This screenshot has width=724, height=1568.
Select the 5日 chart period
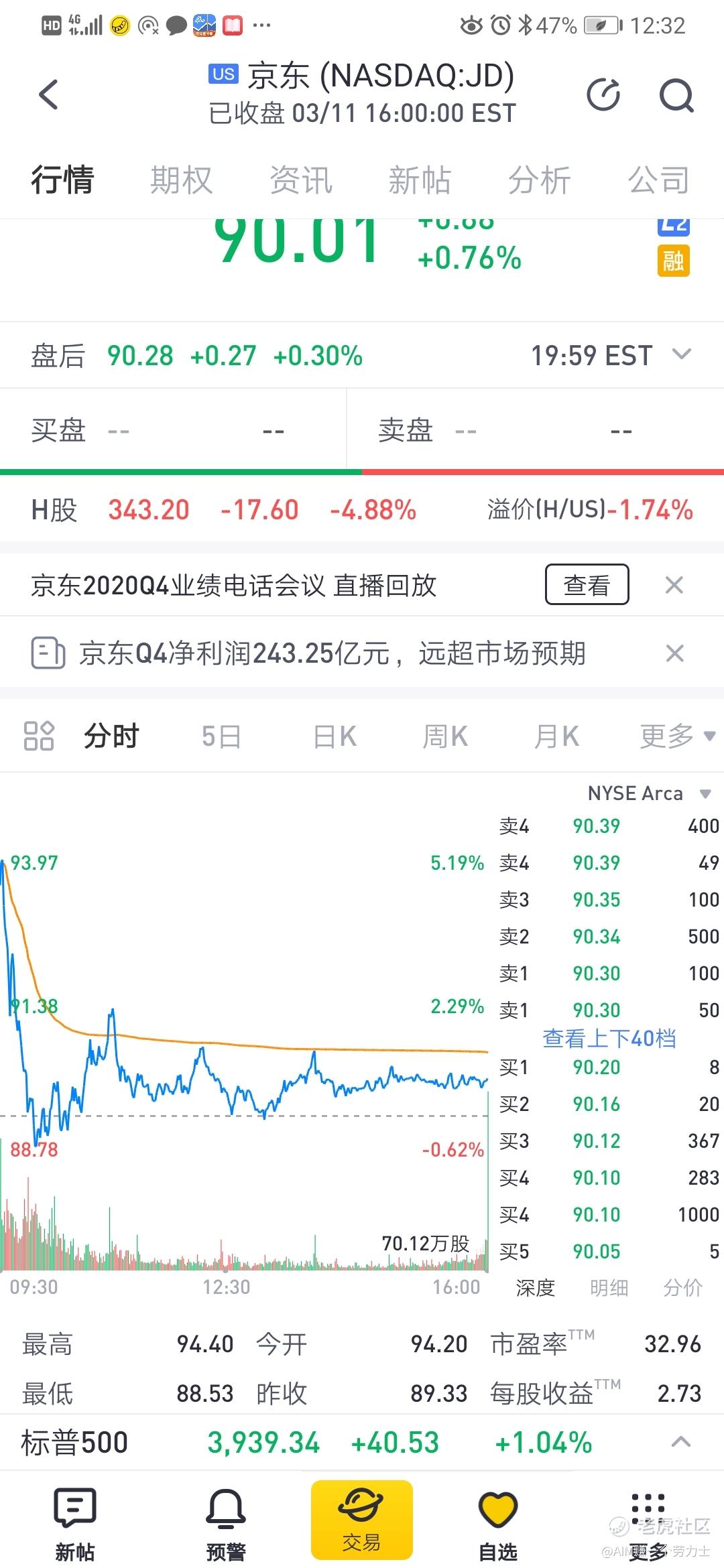click(221, 736)
